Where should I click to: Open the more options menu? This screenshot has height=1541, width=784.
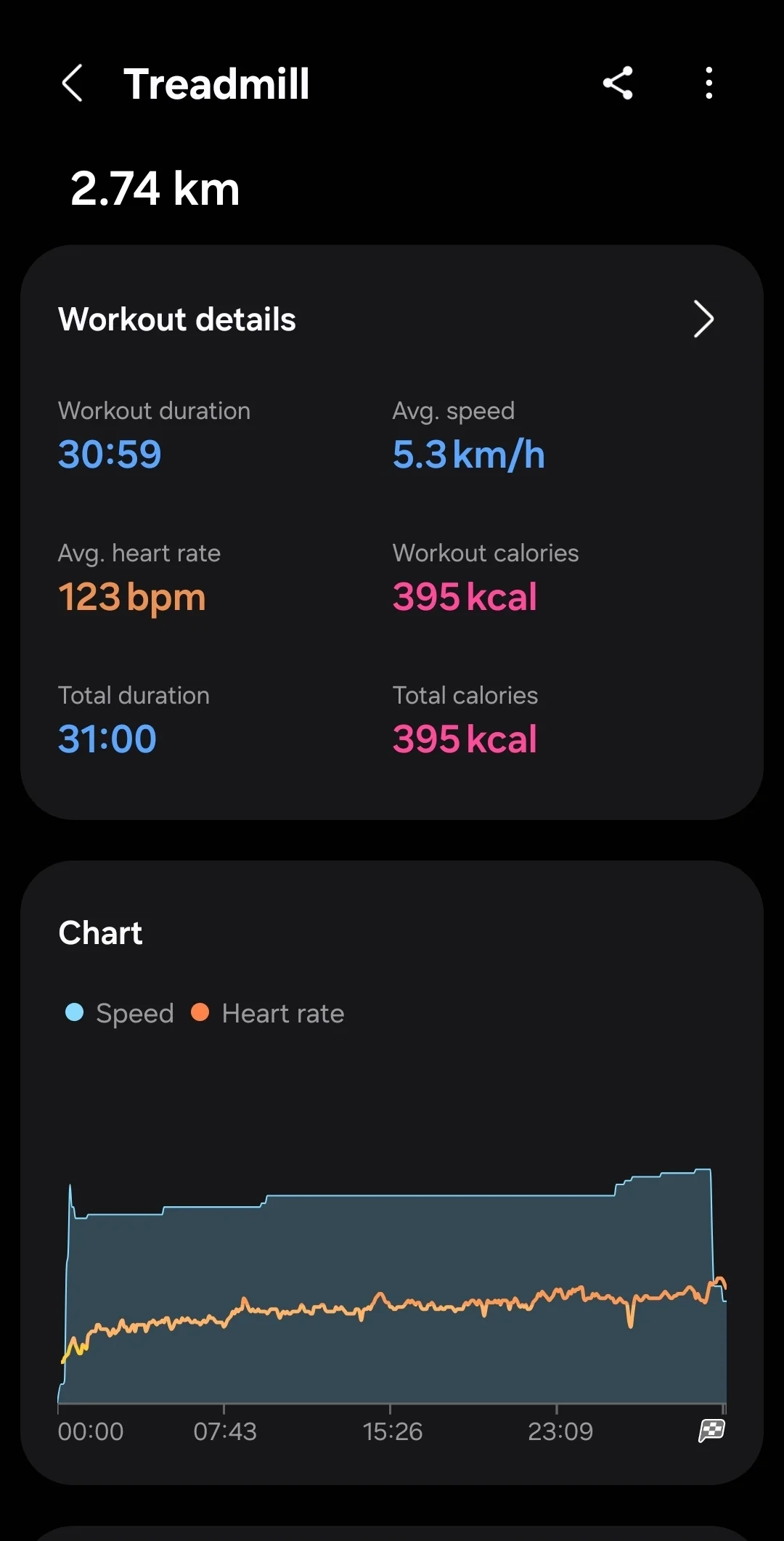coord(709,83)
